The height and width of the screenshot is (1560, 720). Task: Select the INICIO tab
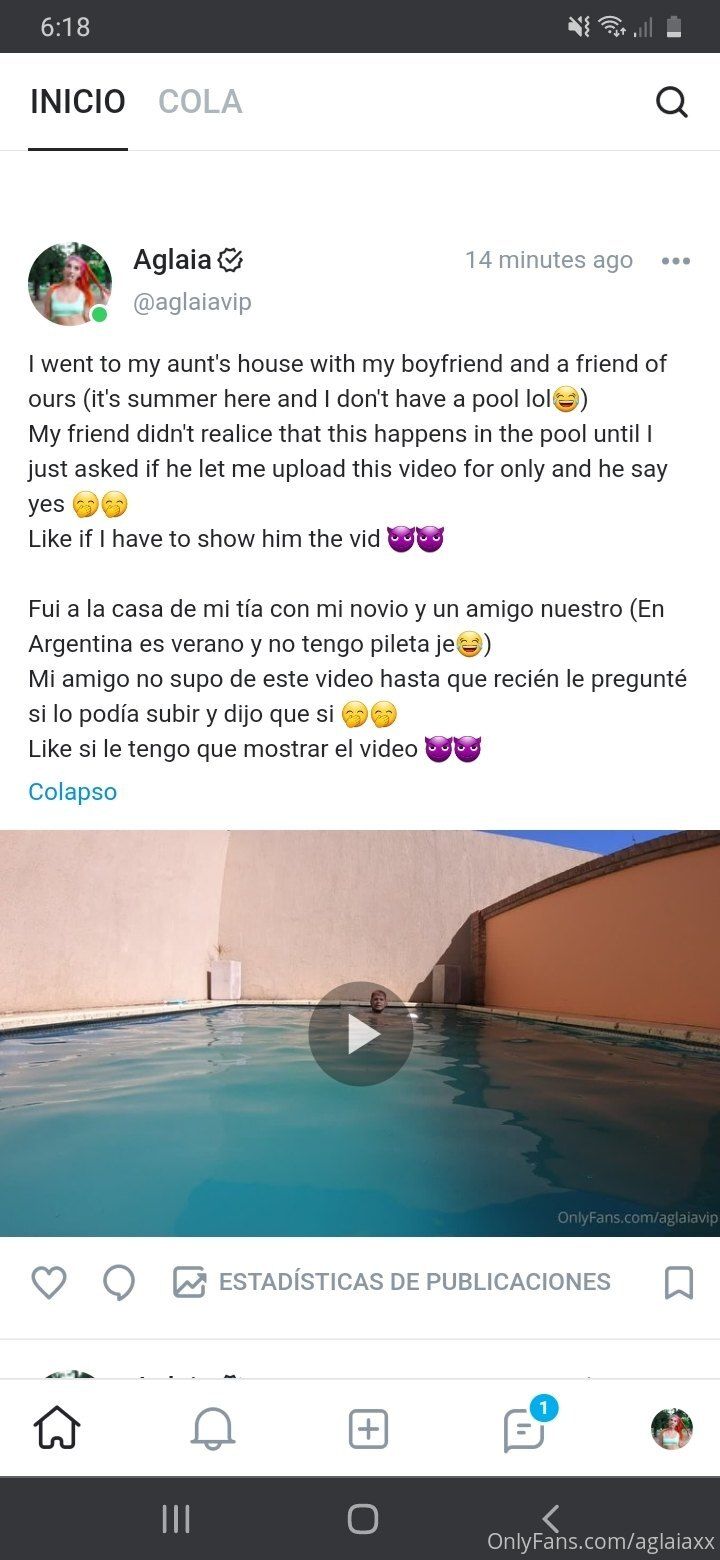coord(78,102)
